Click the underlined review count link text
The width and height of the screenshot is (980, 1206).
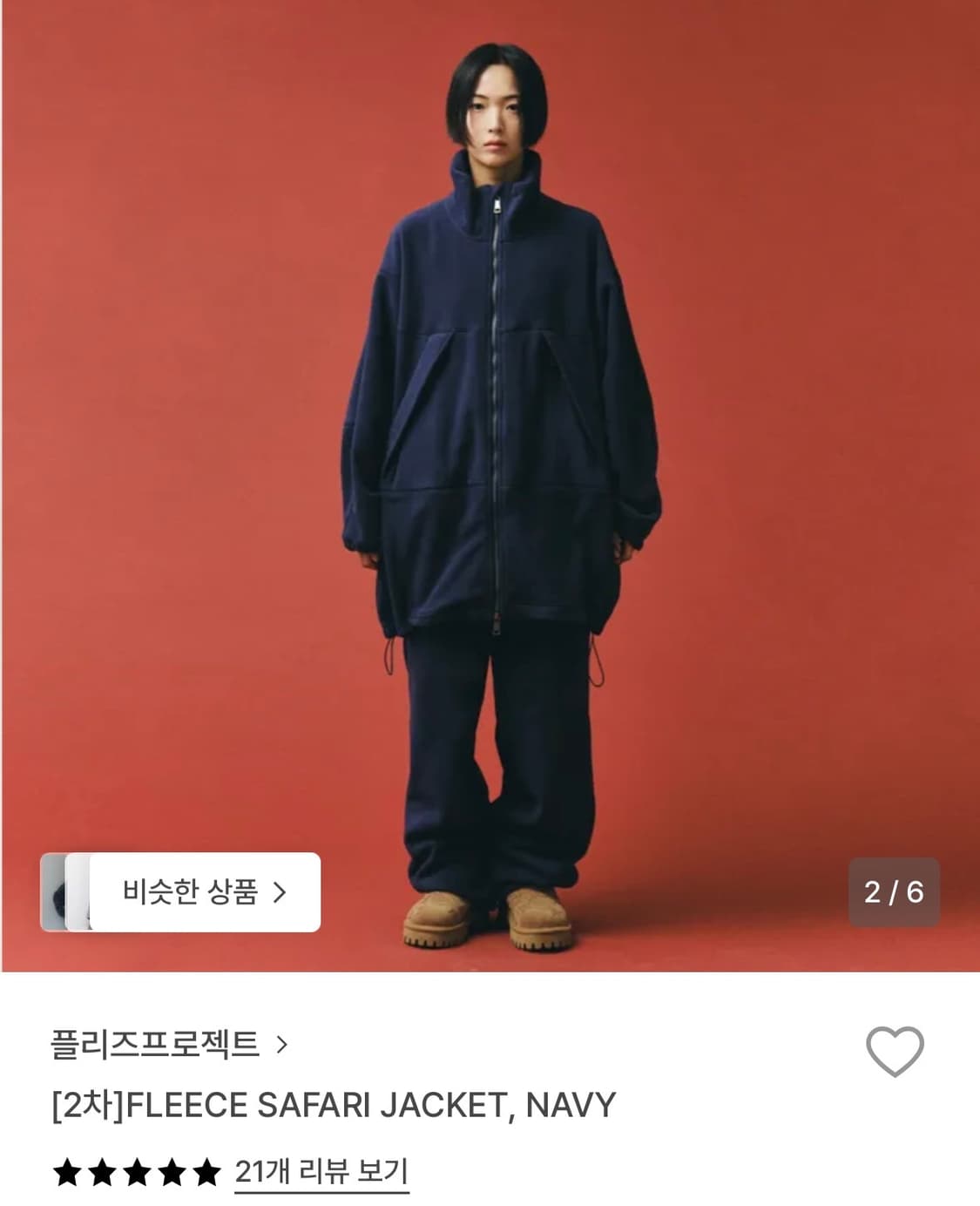pos(320,1172)
